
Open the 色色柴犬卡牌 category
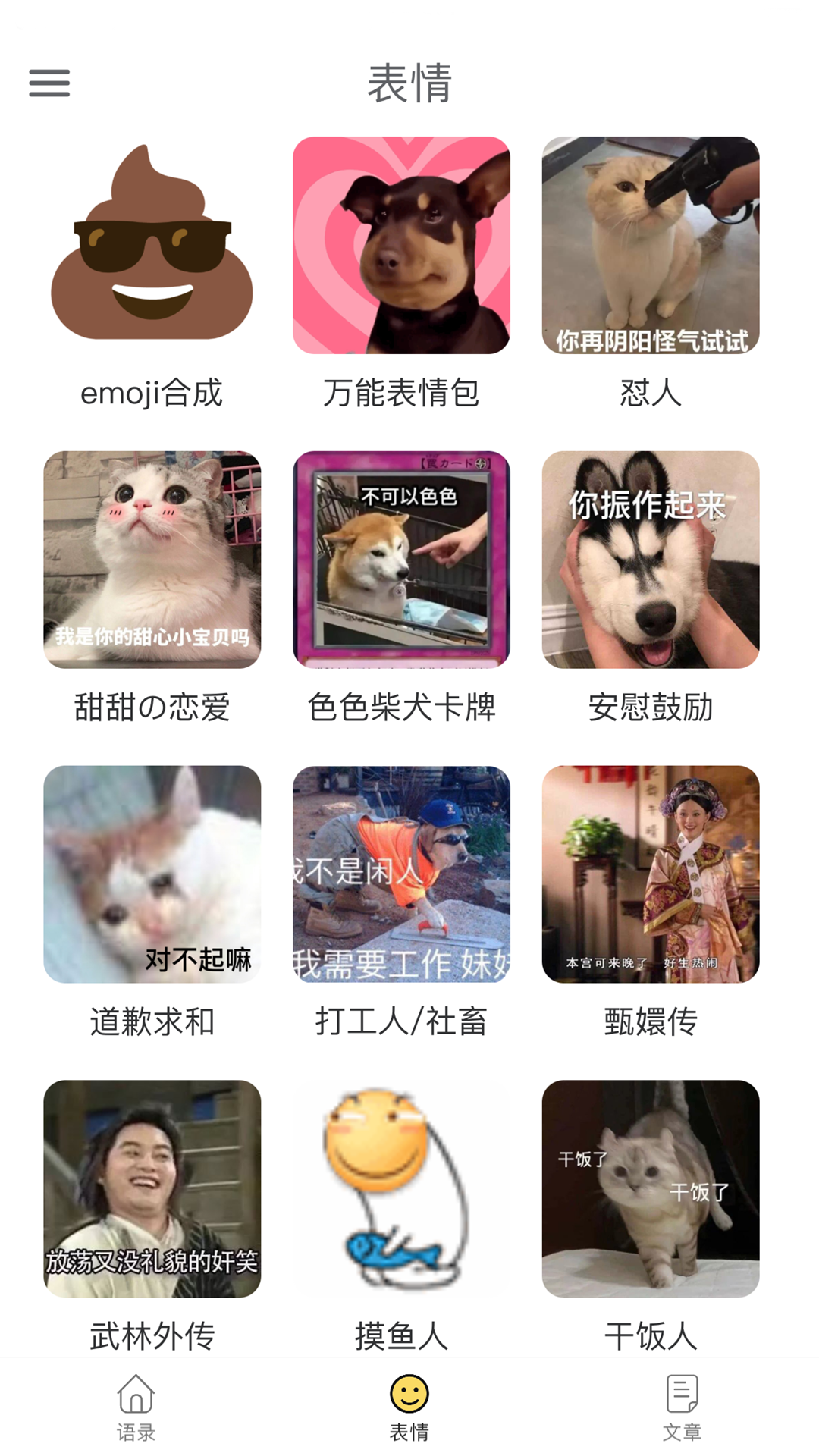(x=400, y=561)
